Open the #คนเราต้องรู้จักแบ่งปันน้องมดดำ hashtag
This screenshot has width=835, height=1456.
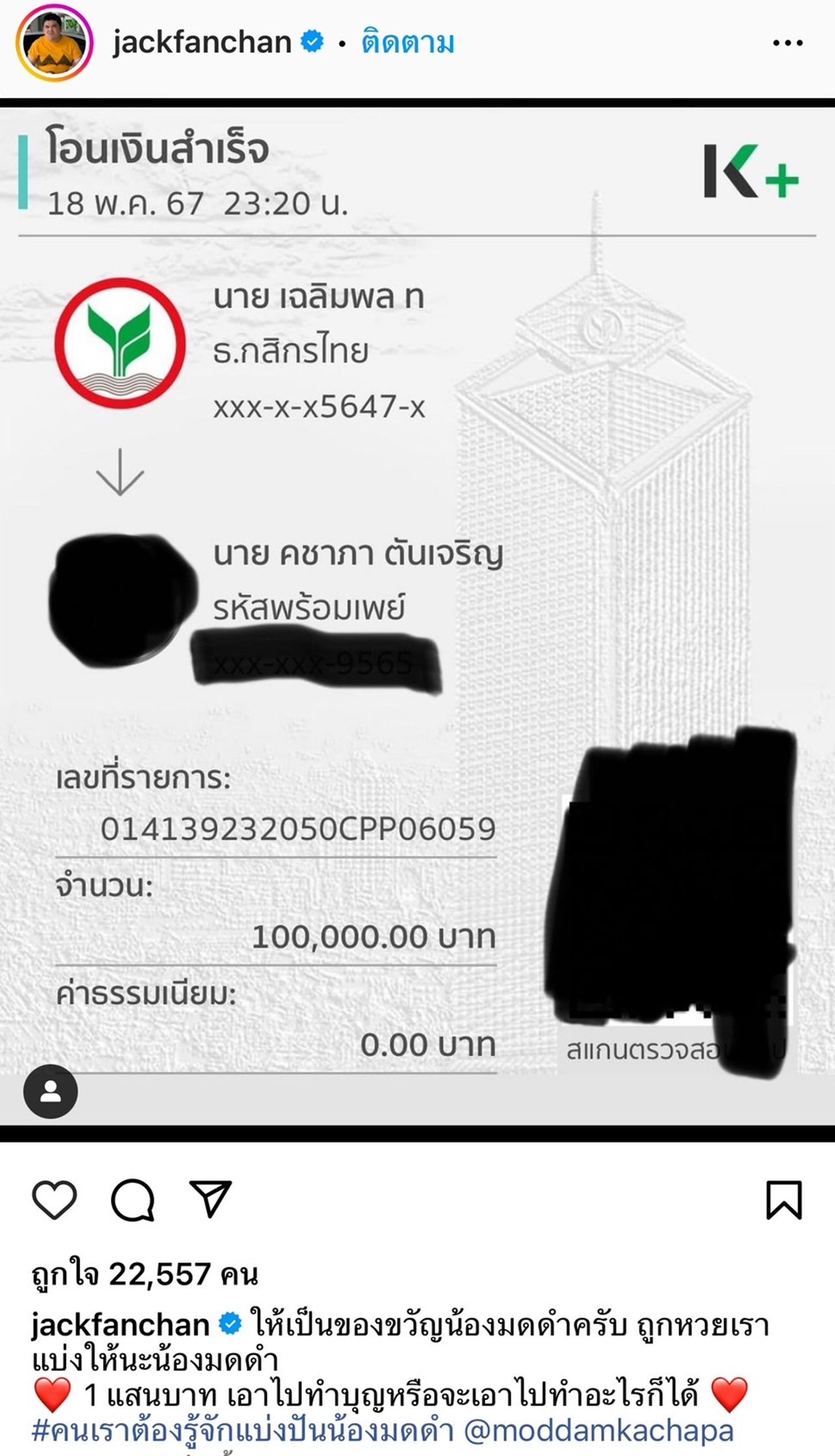click(x=243, y=1430)
